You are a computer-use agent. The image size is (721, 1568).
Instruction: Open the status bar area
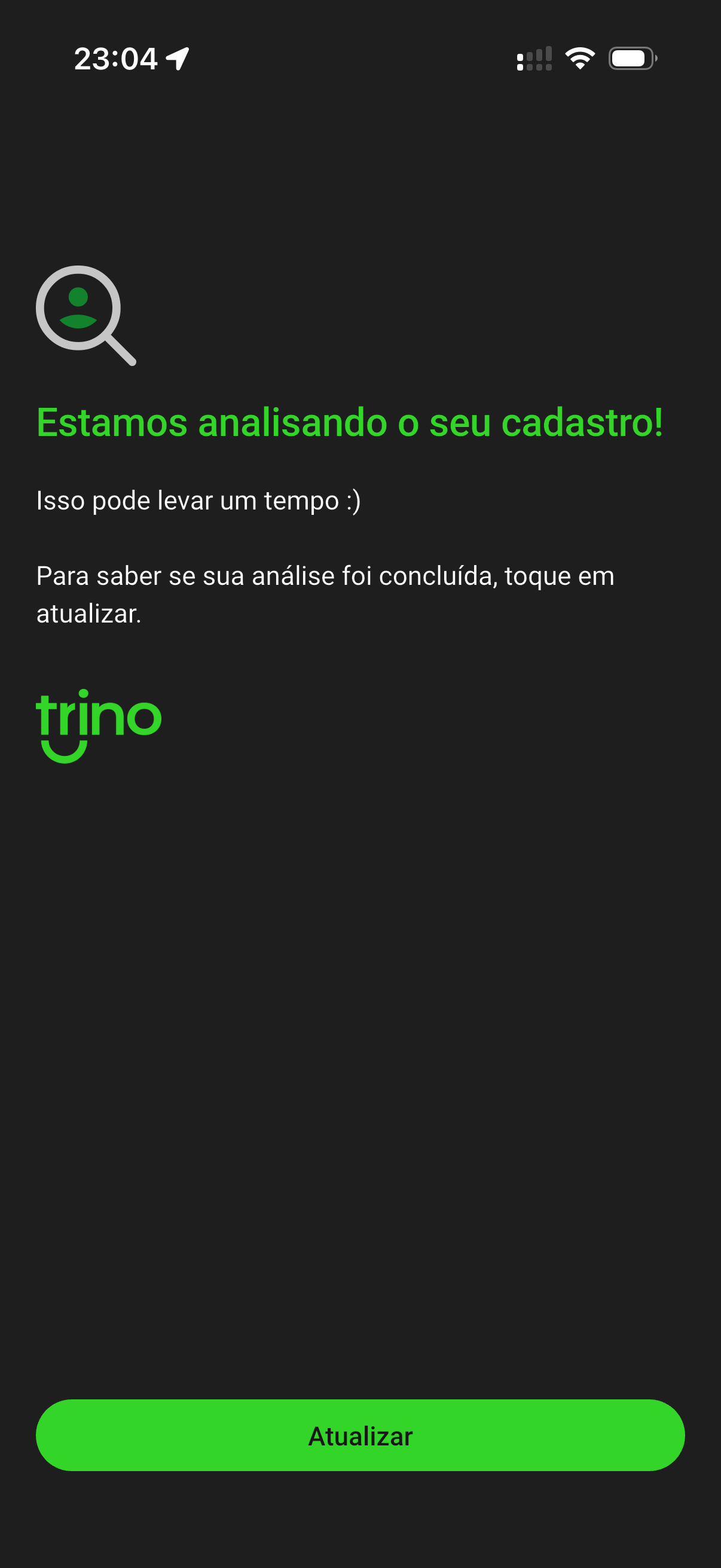tap(360, 58)
